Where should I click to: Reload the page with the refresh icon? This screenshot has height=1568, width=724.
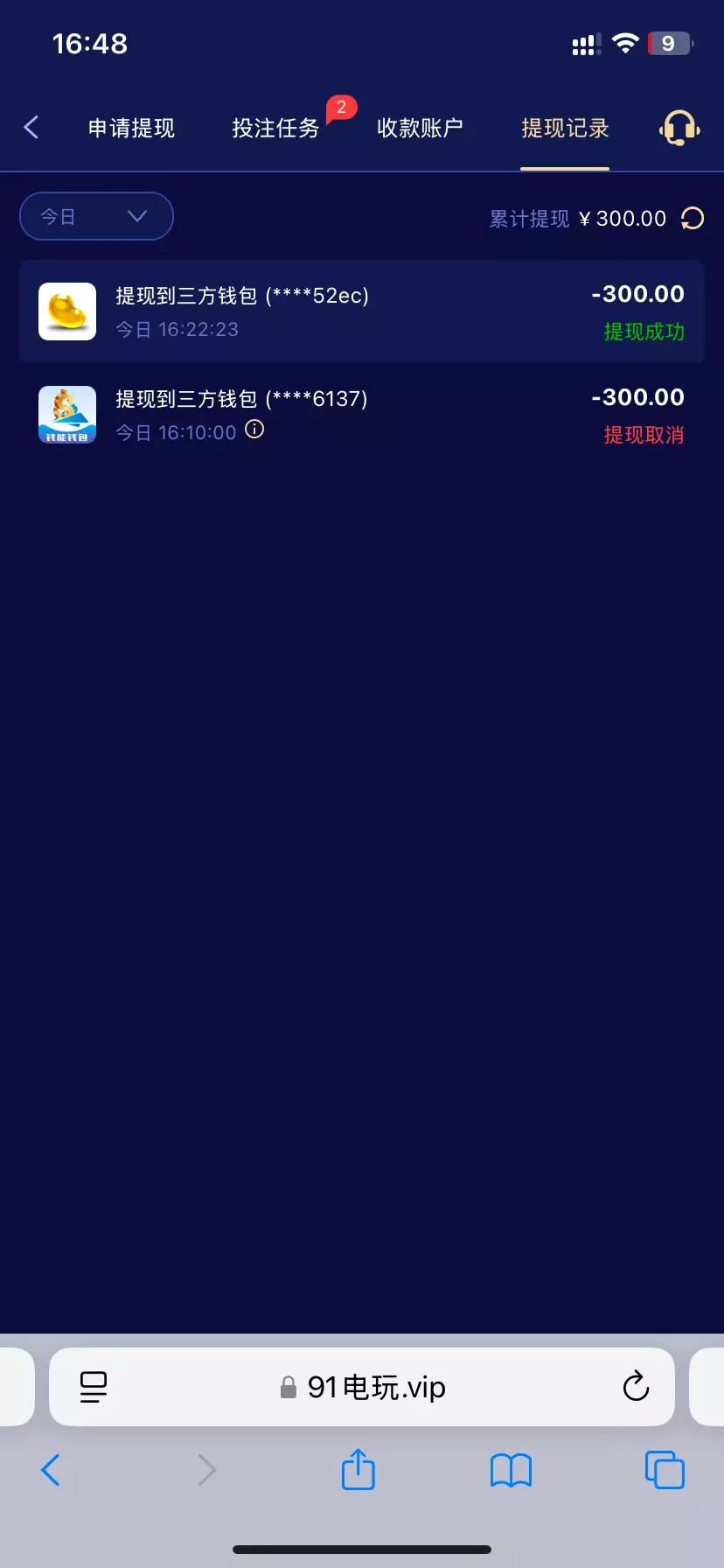635,1387
